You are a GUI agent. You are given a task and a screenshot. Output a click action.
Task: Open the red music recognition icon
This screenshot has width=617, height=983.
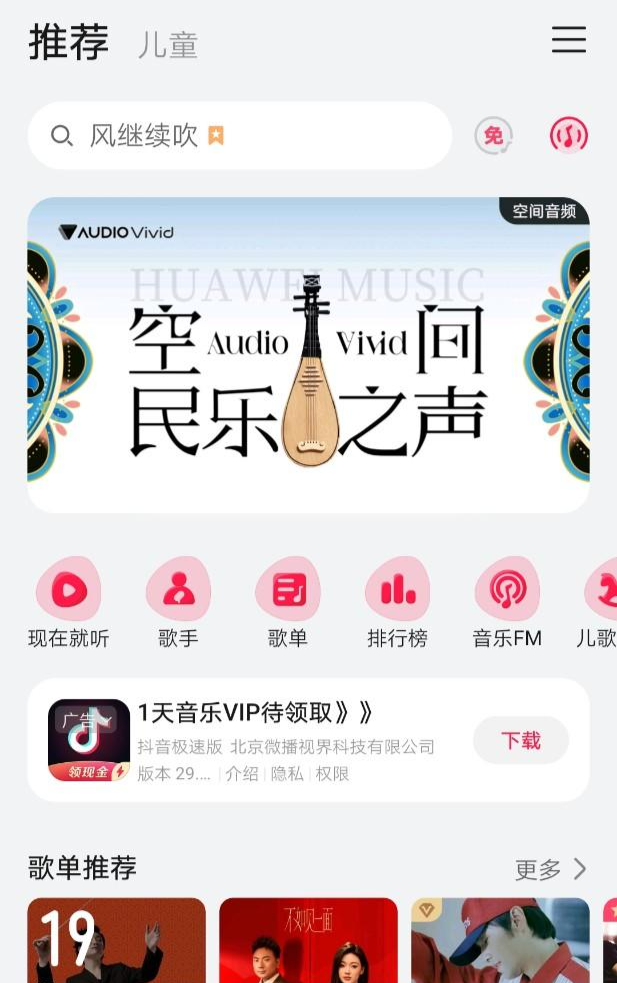point(568,136)
